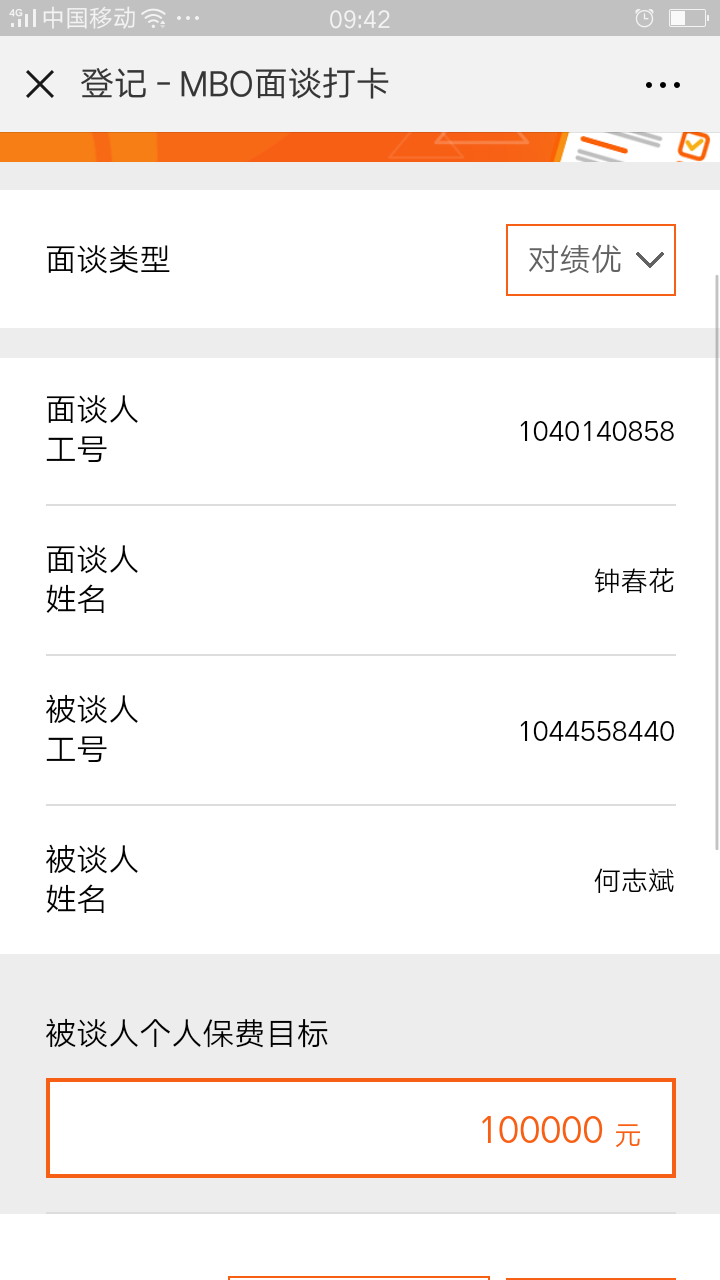This screenshot has height=1280, width=720.
Task: Expand the 面谈类型 dropdown showing 对绩优
Action: tap(591, 260)
